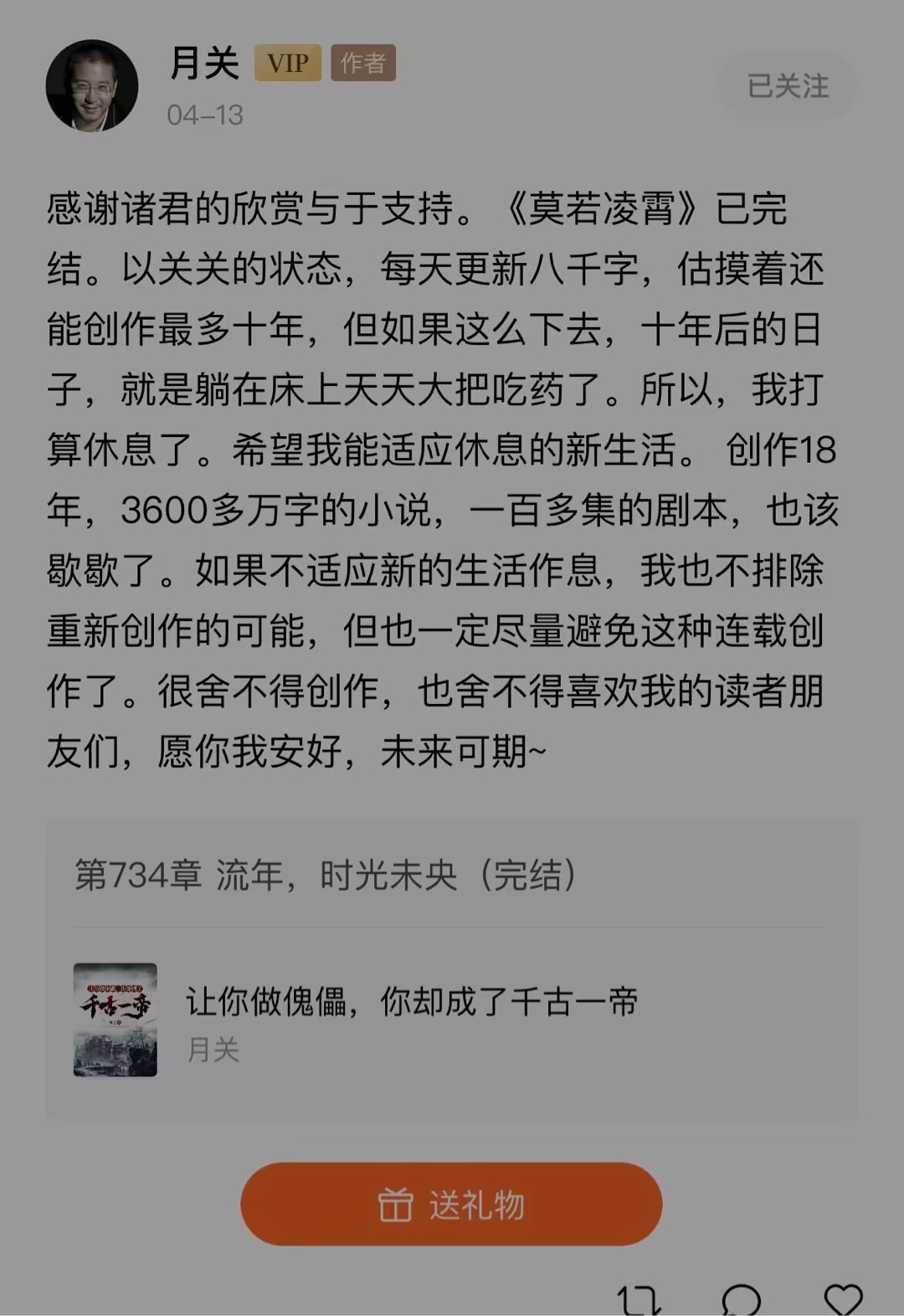904x1316 pixels.
Task: Repost this post
Action: click(x=639, y=1299)
